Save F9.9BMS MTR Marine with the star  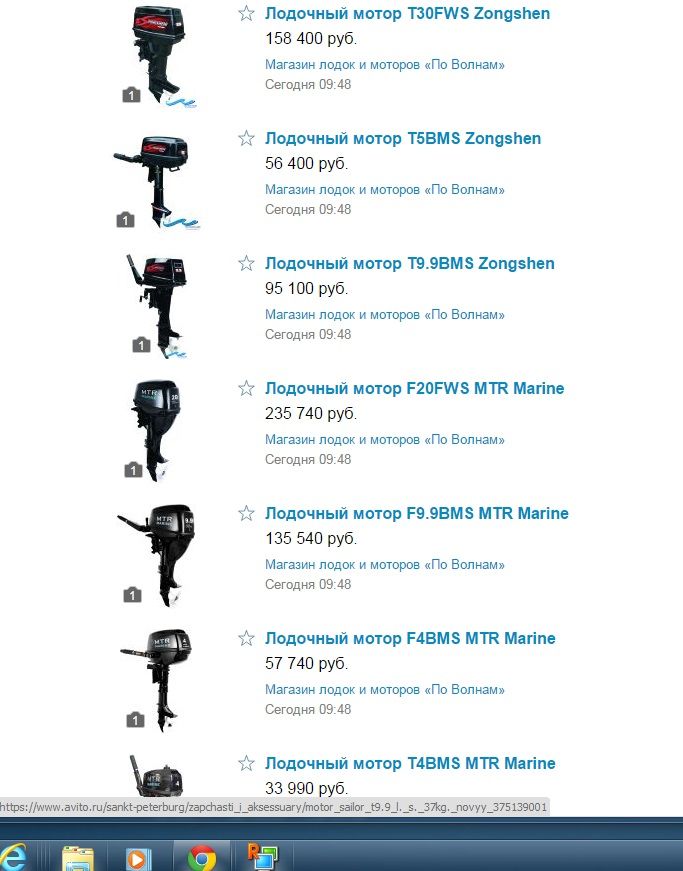click(246, 513)
